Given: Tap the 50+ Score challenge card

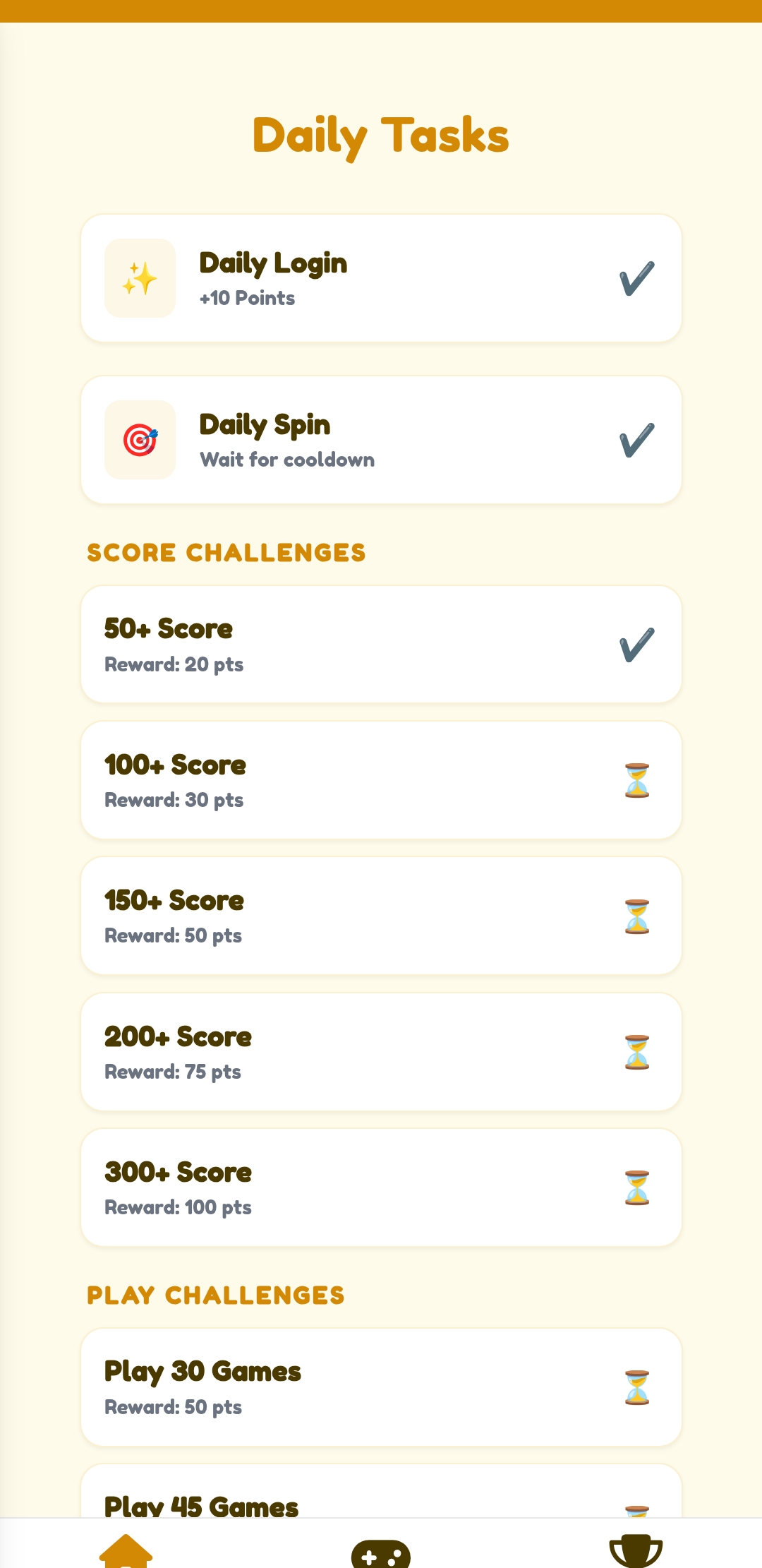Looking at the screenshot, I should tap(381, 645).
